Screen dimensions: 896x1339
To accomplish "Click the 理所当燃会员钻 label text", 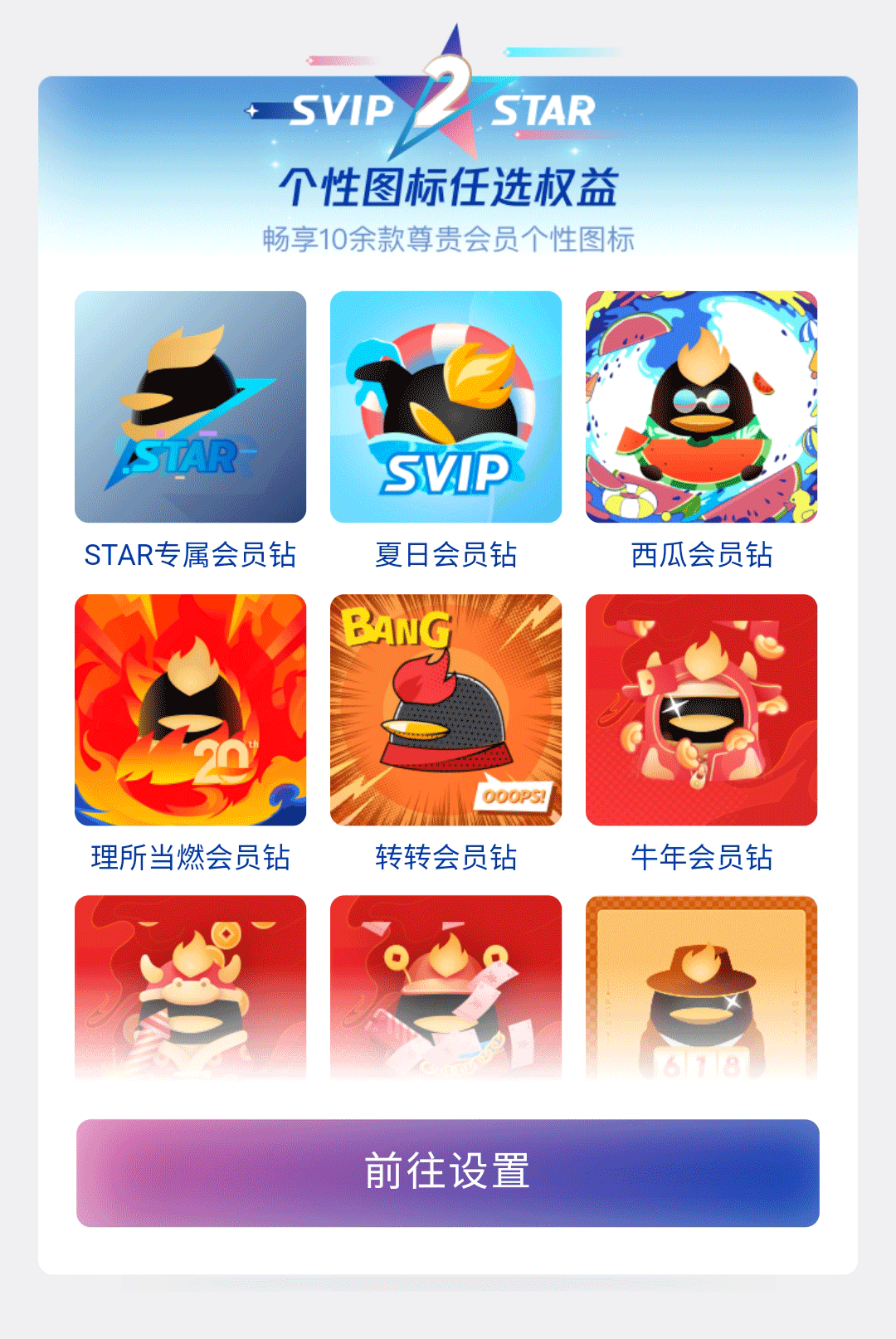I will point(189,859).
